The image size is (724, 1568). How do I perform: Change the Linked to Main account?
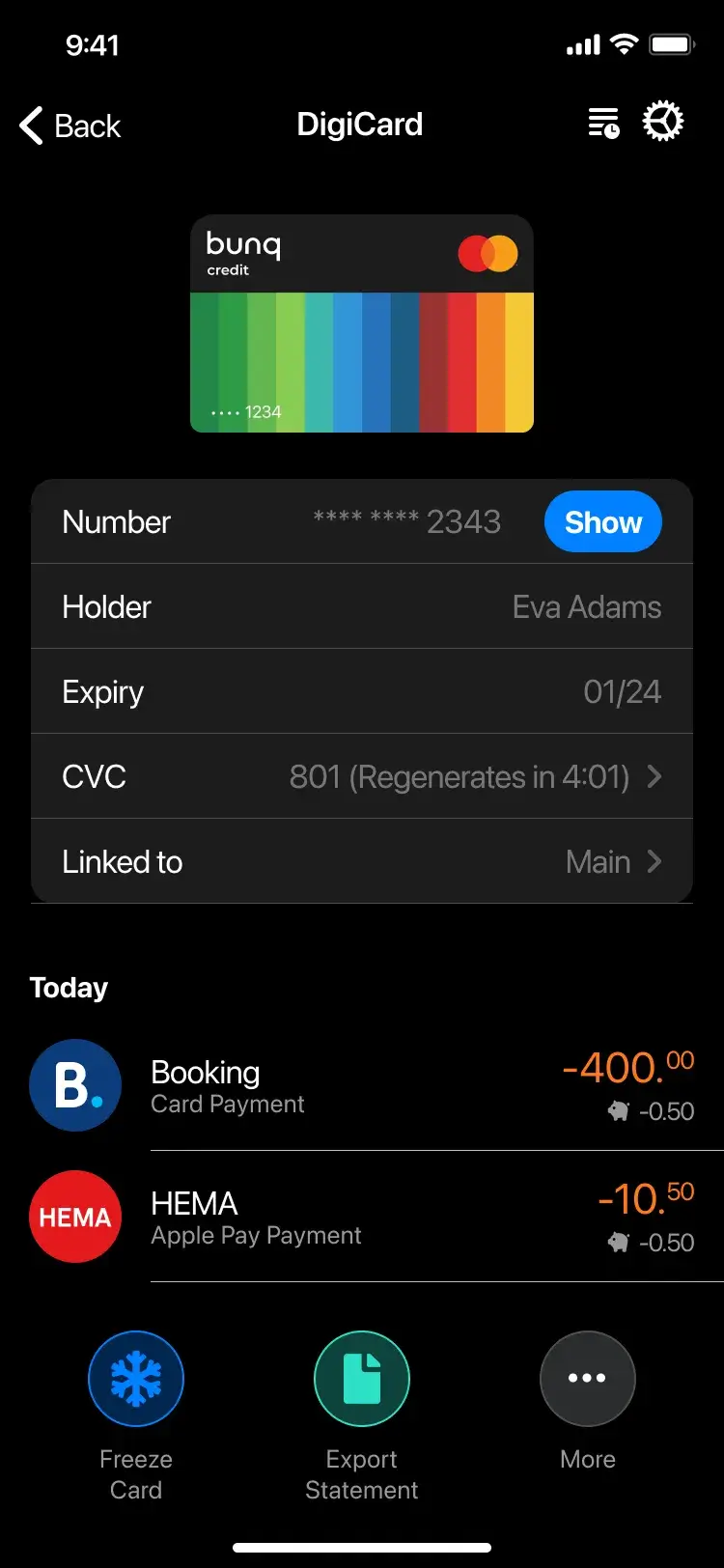(x=362, y=861)
